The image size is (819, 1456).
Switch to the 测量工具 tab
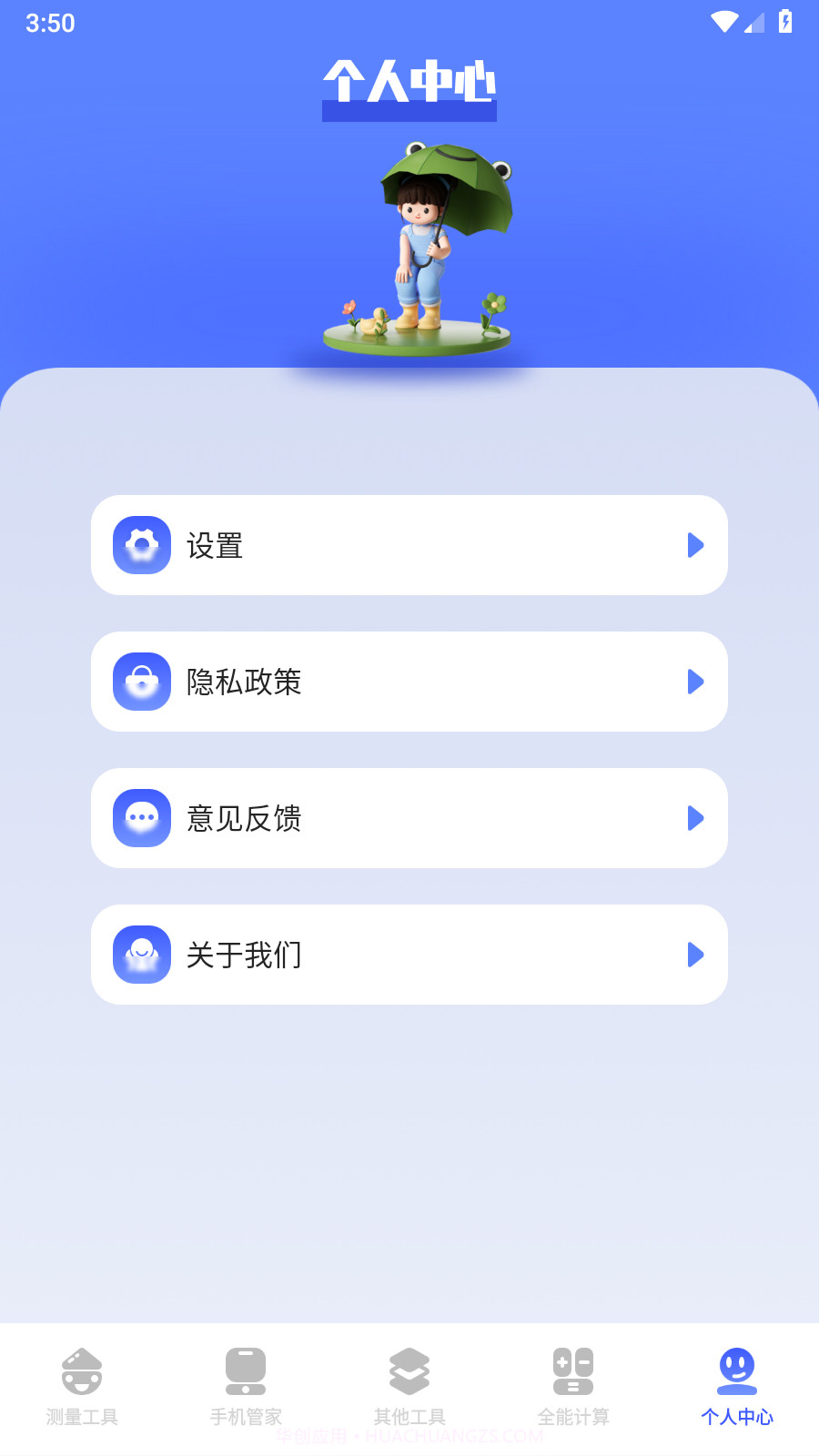(82, 1388)
